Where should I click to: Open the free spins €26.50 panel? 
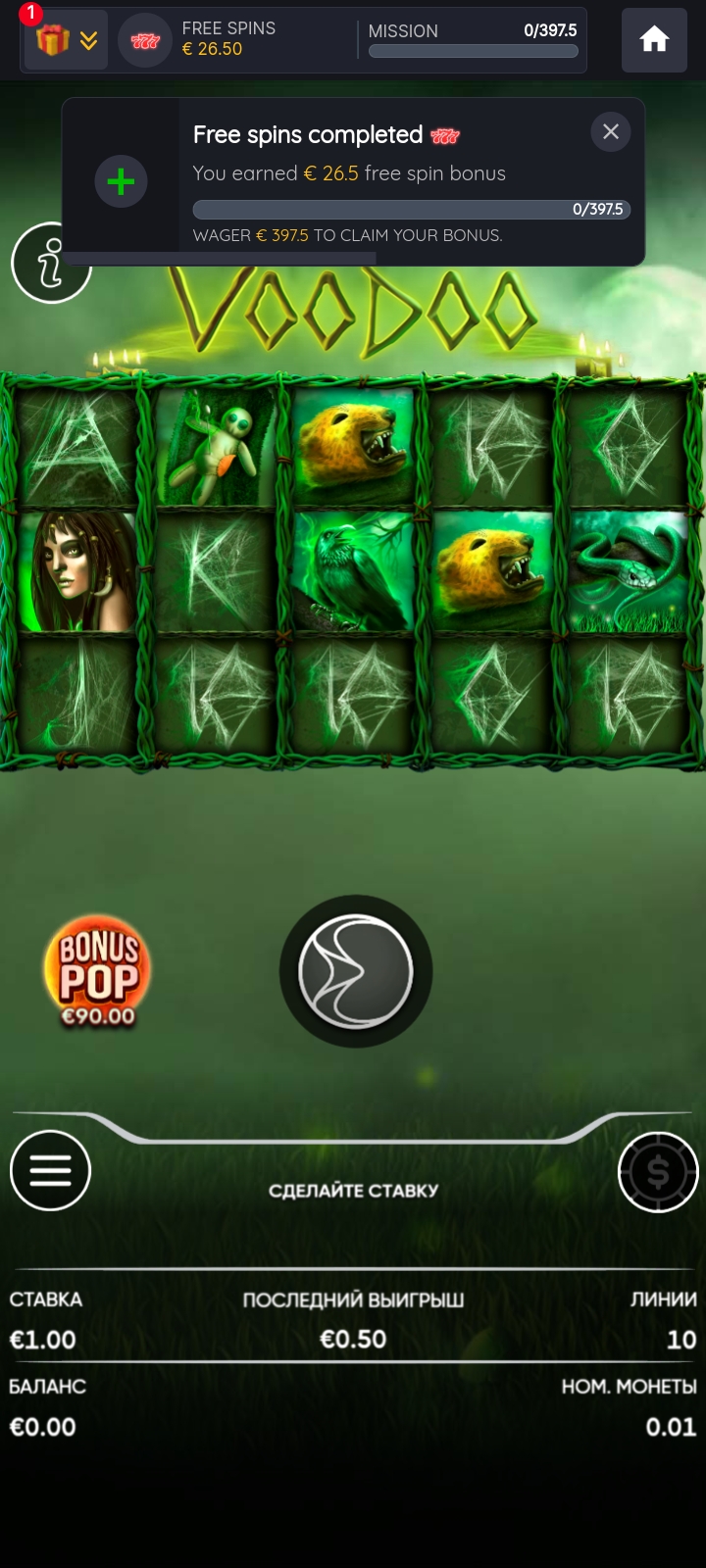(211, 40)
